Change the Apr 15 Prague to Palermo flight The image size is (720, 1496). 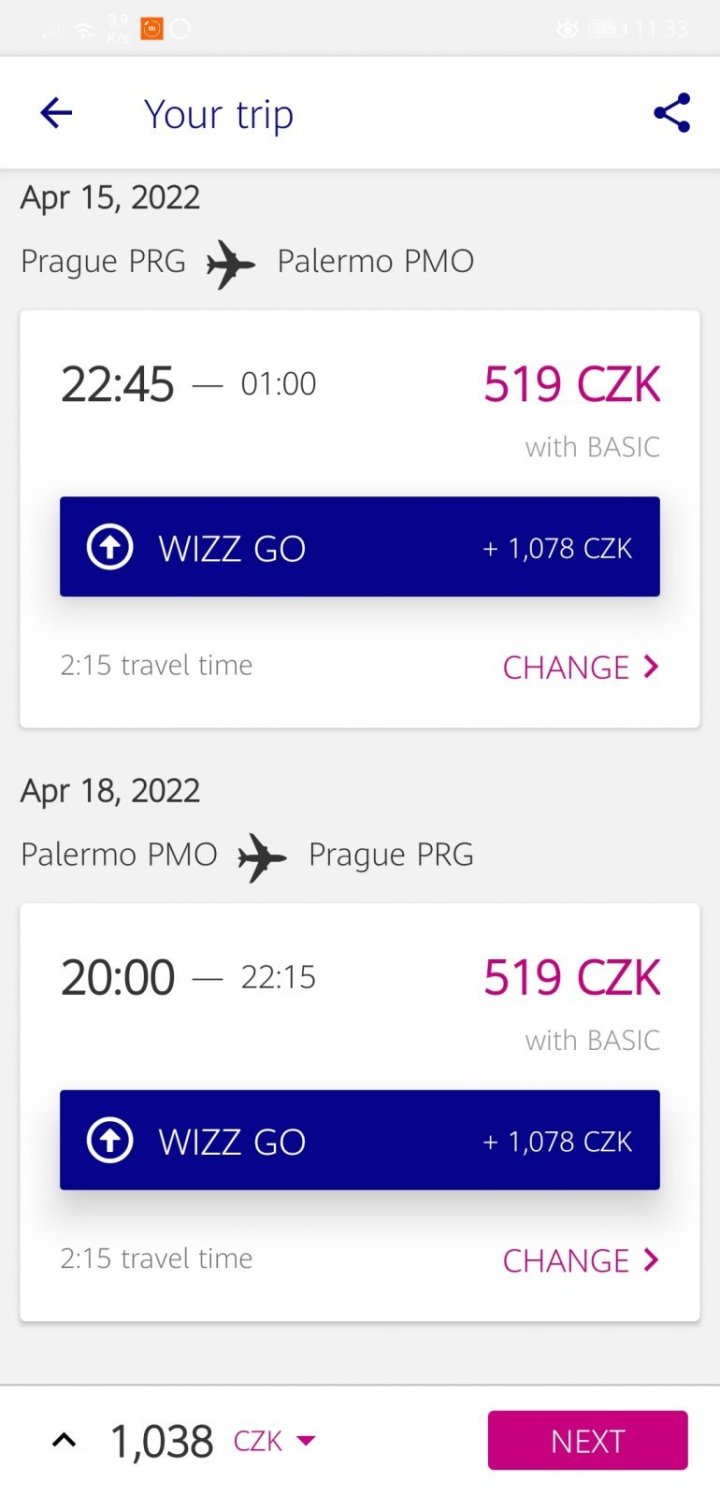tap(580, 667)
